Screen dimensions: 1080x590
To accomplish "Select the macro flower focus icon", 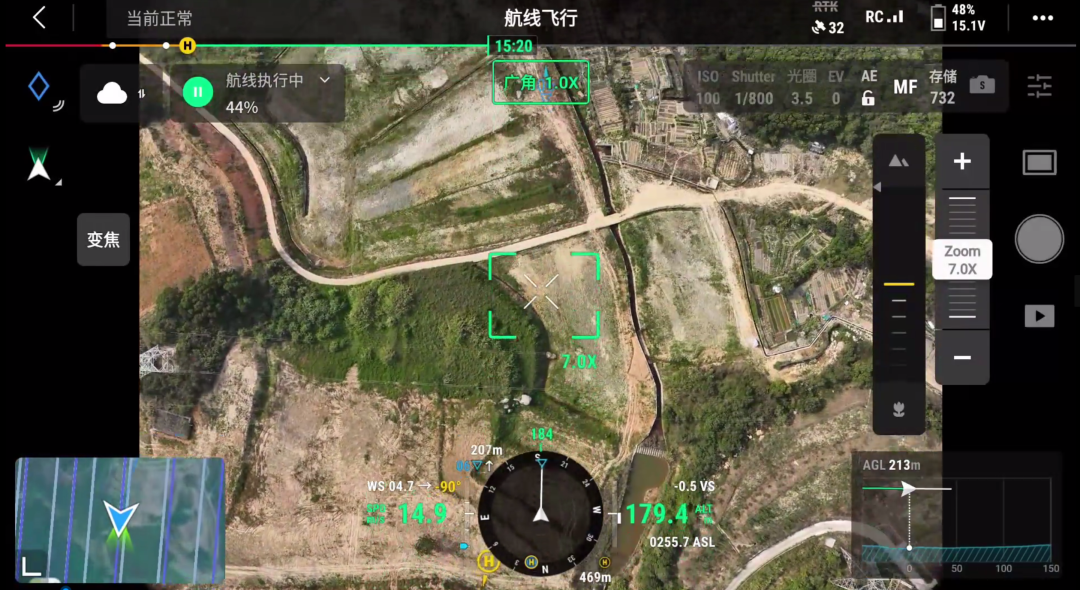I will (x=898, y=410).
